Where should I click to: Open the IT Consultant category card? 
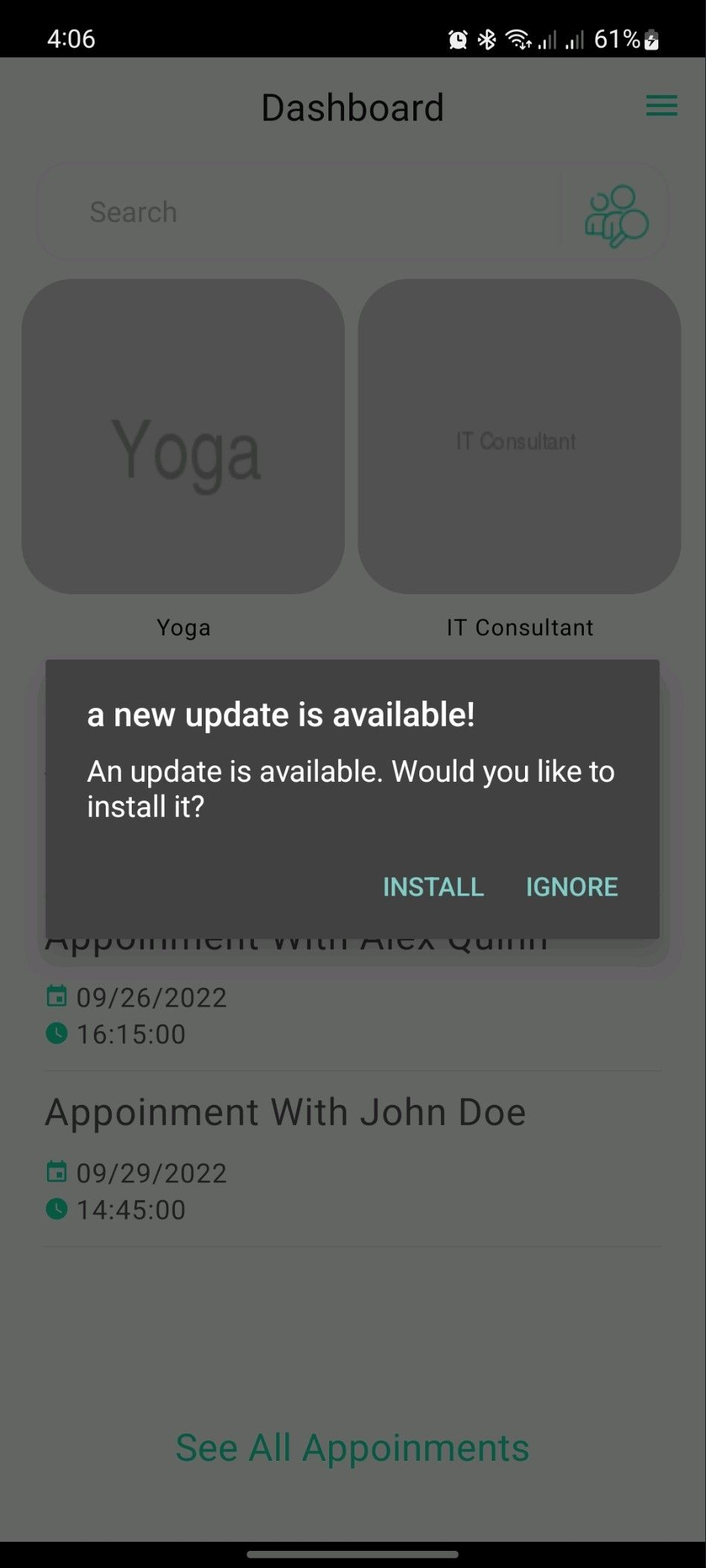point(519,436)
